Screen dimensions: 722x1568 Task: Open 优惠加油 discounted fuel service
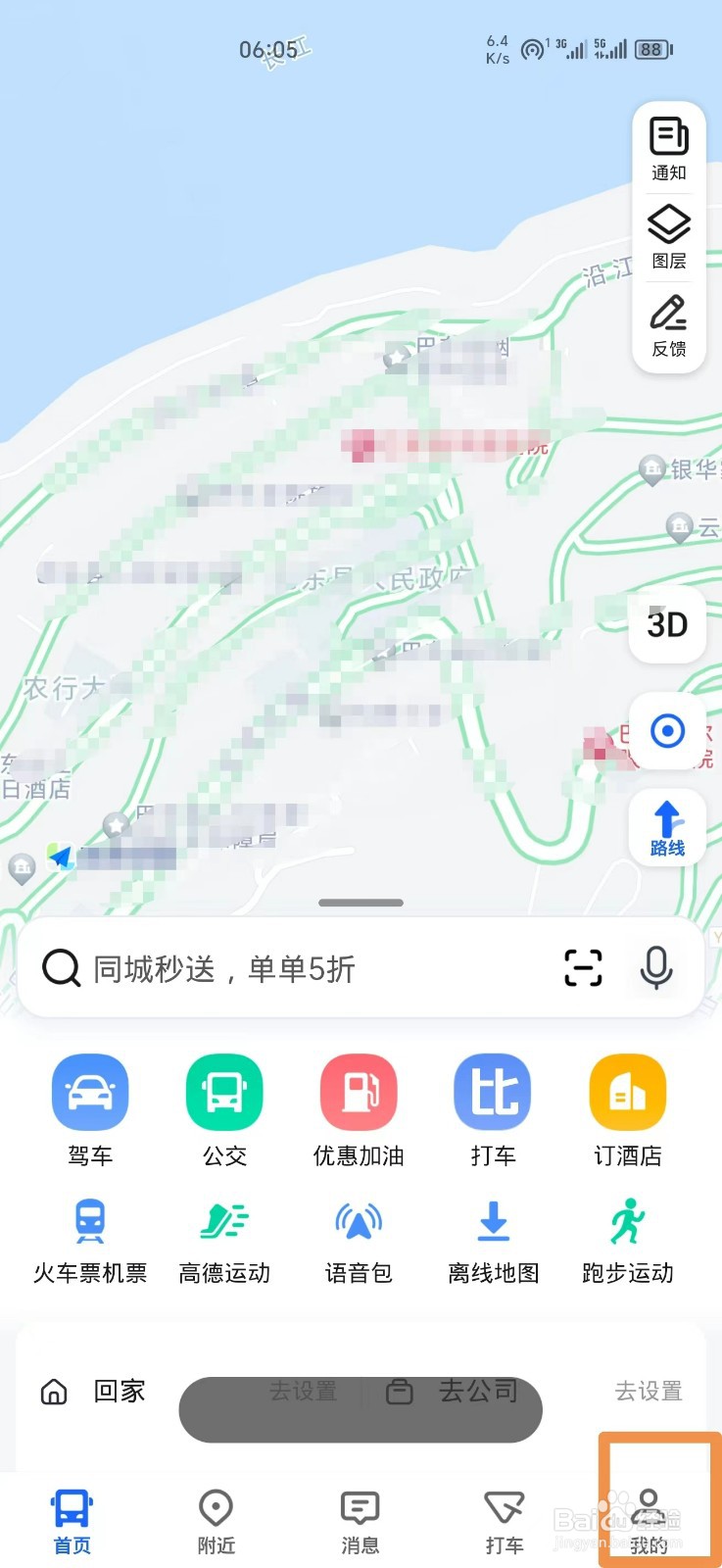pos(359,1091)
